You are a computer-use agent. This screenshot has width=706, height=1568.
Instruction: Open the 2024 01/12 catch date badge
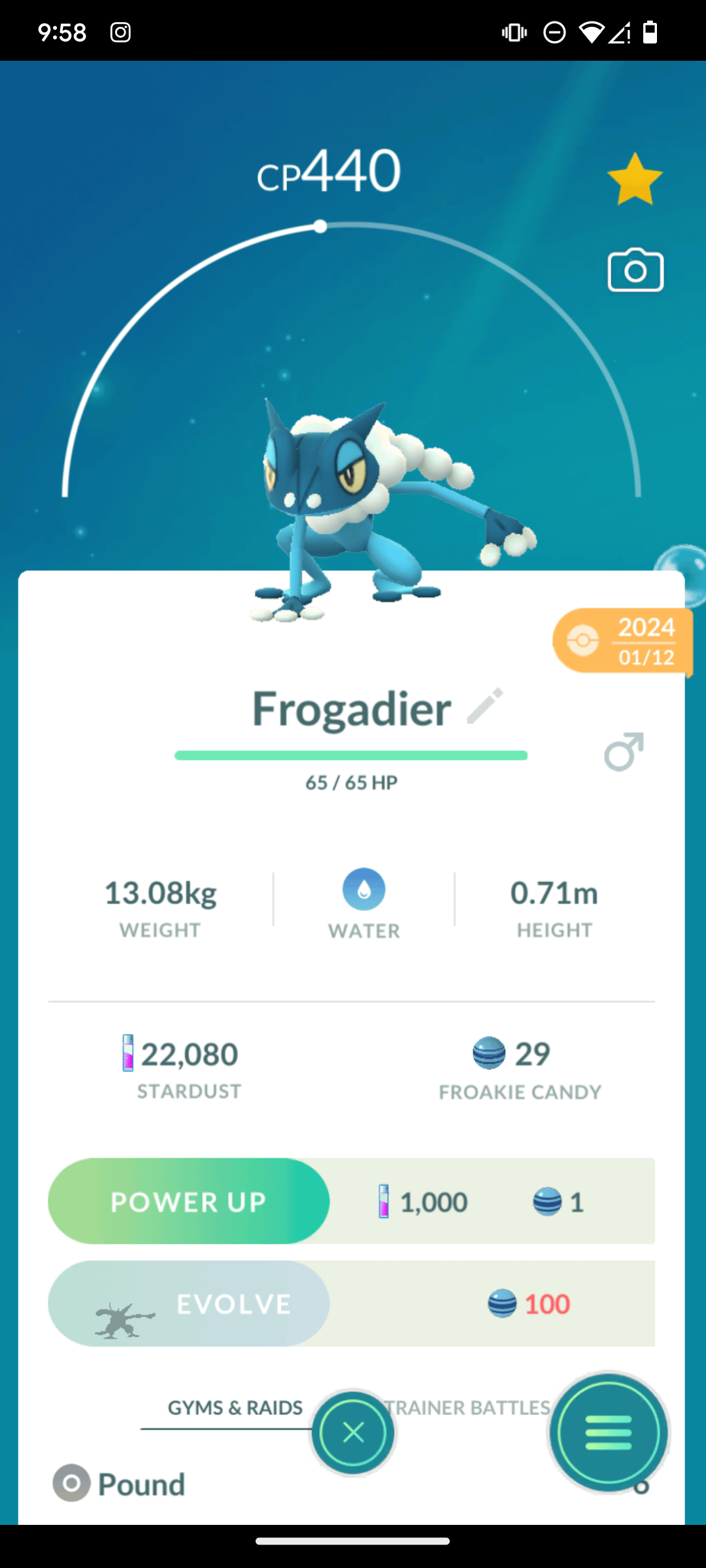tap(622, 641)
